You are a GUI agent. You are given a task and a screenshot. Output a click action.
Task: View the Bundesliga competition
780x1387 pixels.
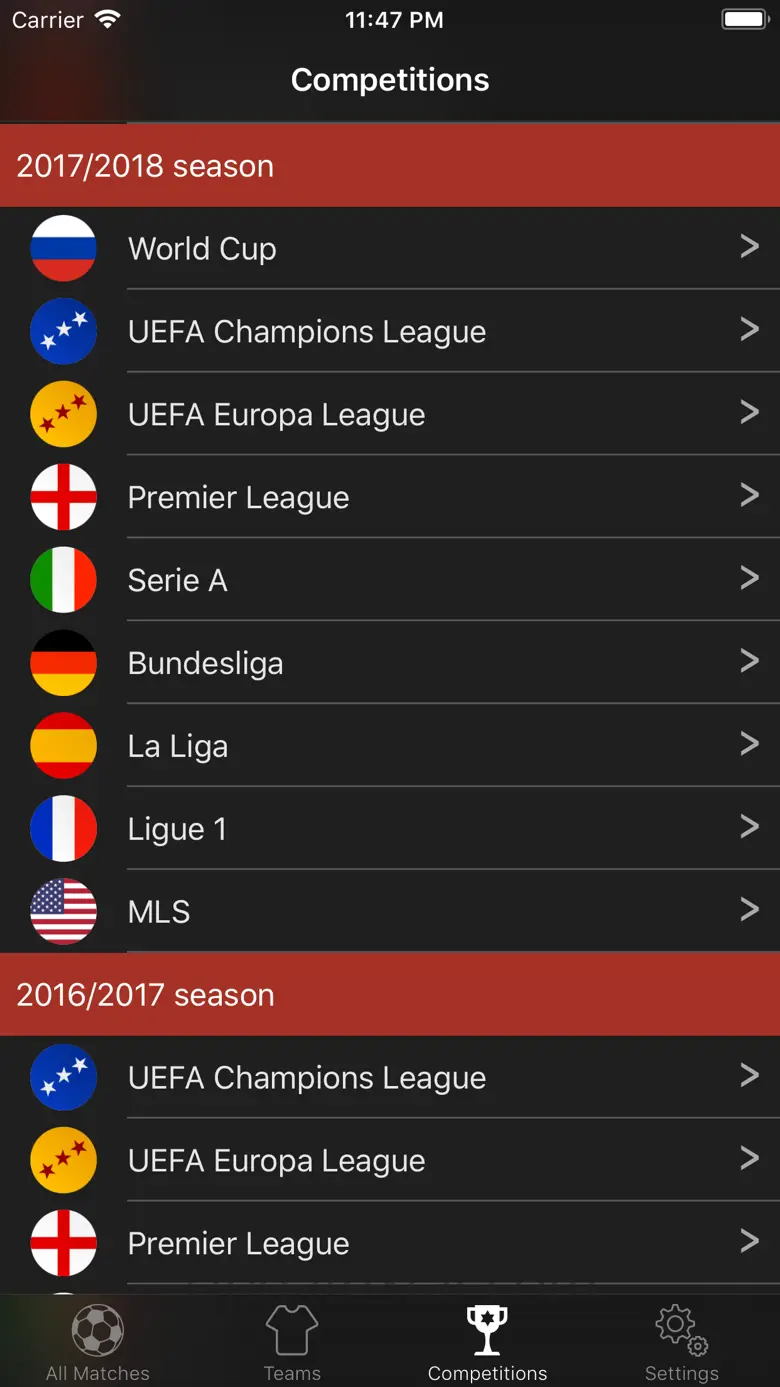(x=390, y=663)
